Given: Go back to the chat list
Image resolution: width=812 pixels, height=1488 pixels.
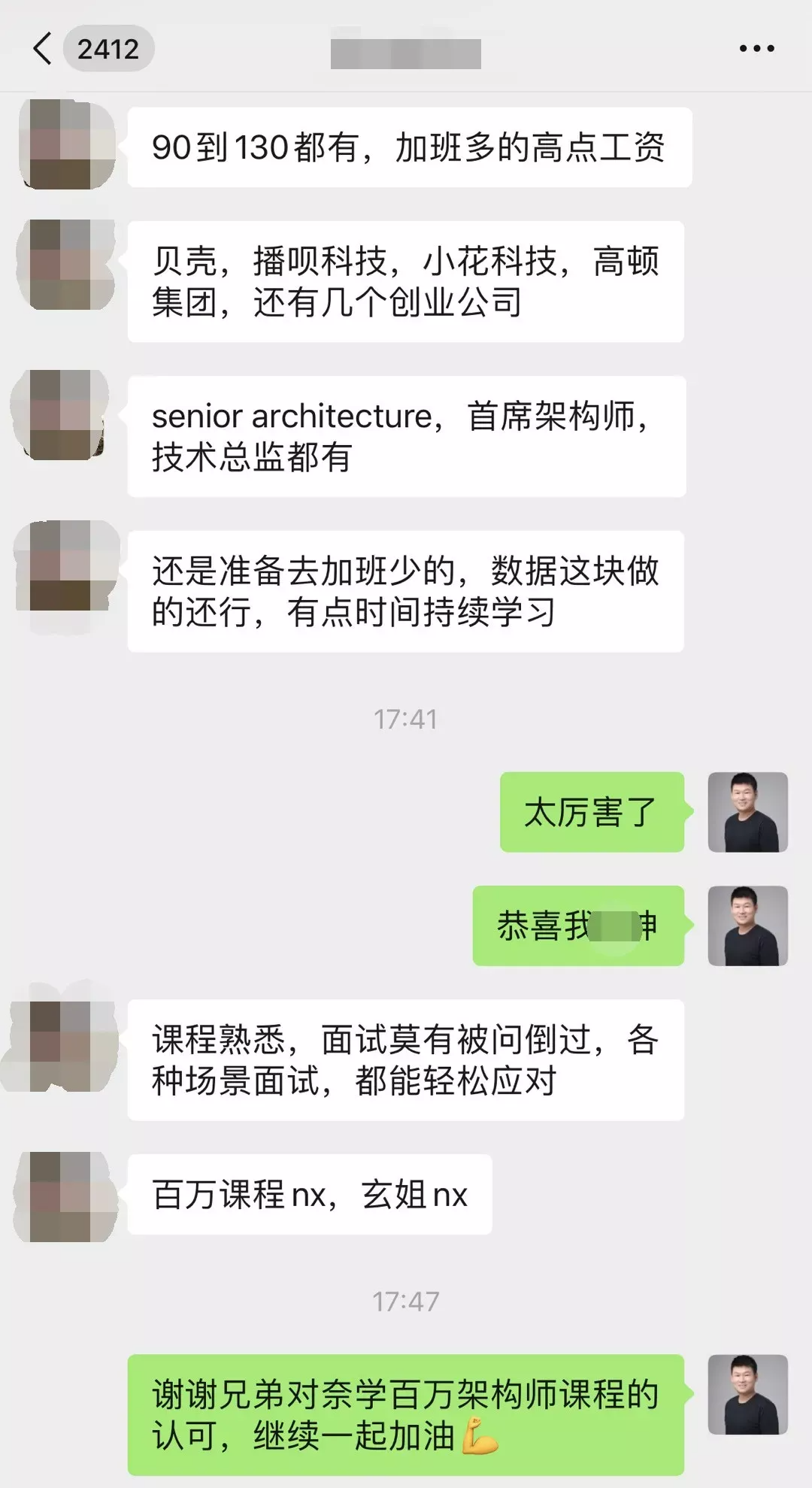Looking at the screenshot, I should 44,49.
